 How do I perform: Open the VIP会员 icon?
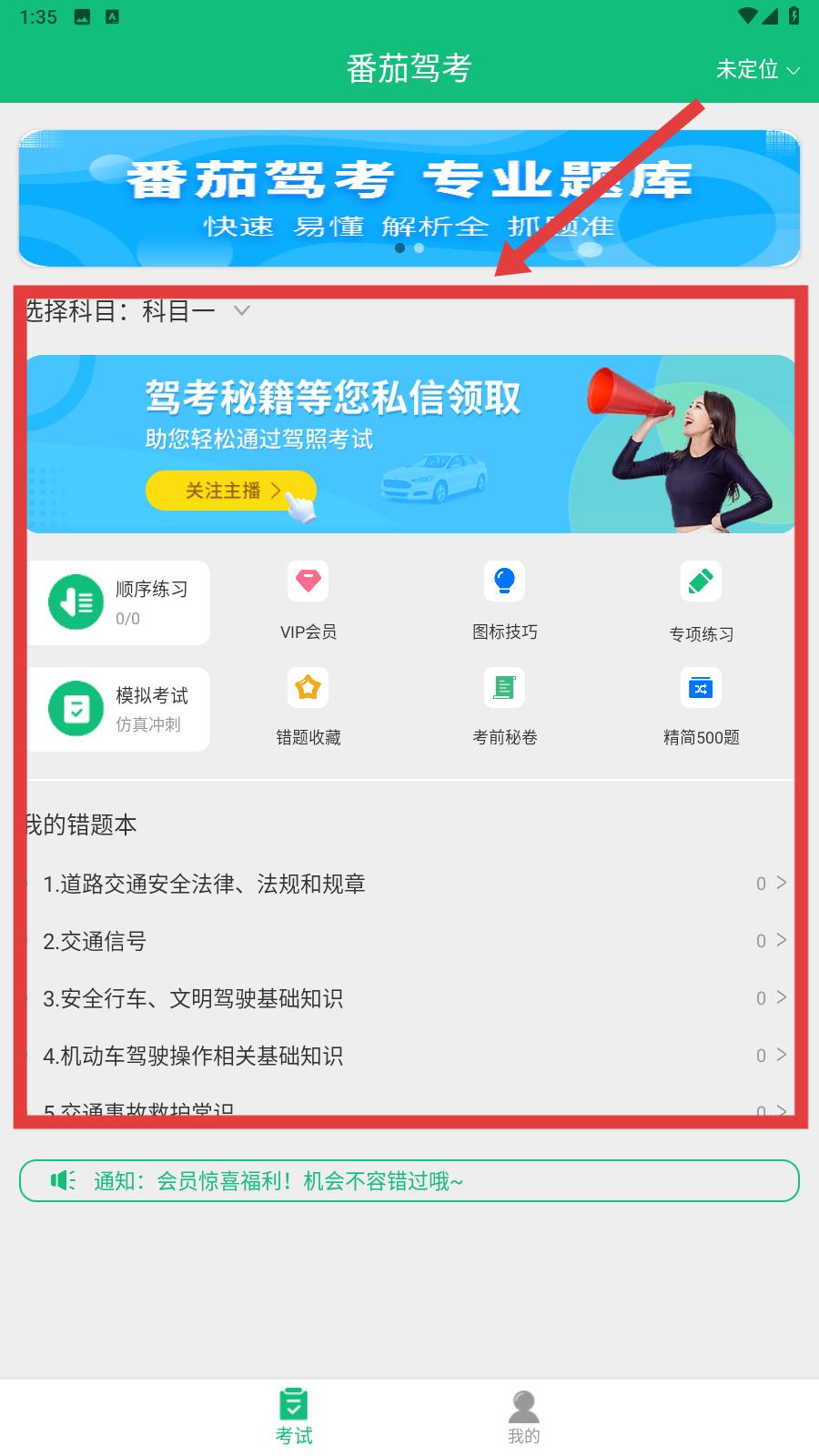coord(308,599)
